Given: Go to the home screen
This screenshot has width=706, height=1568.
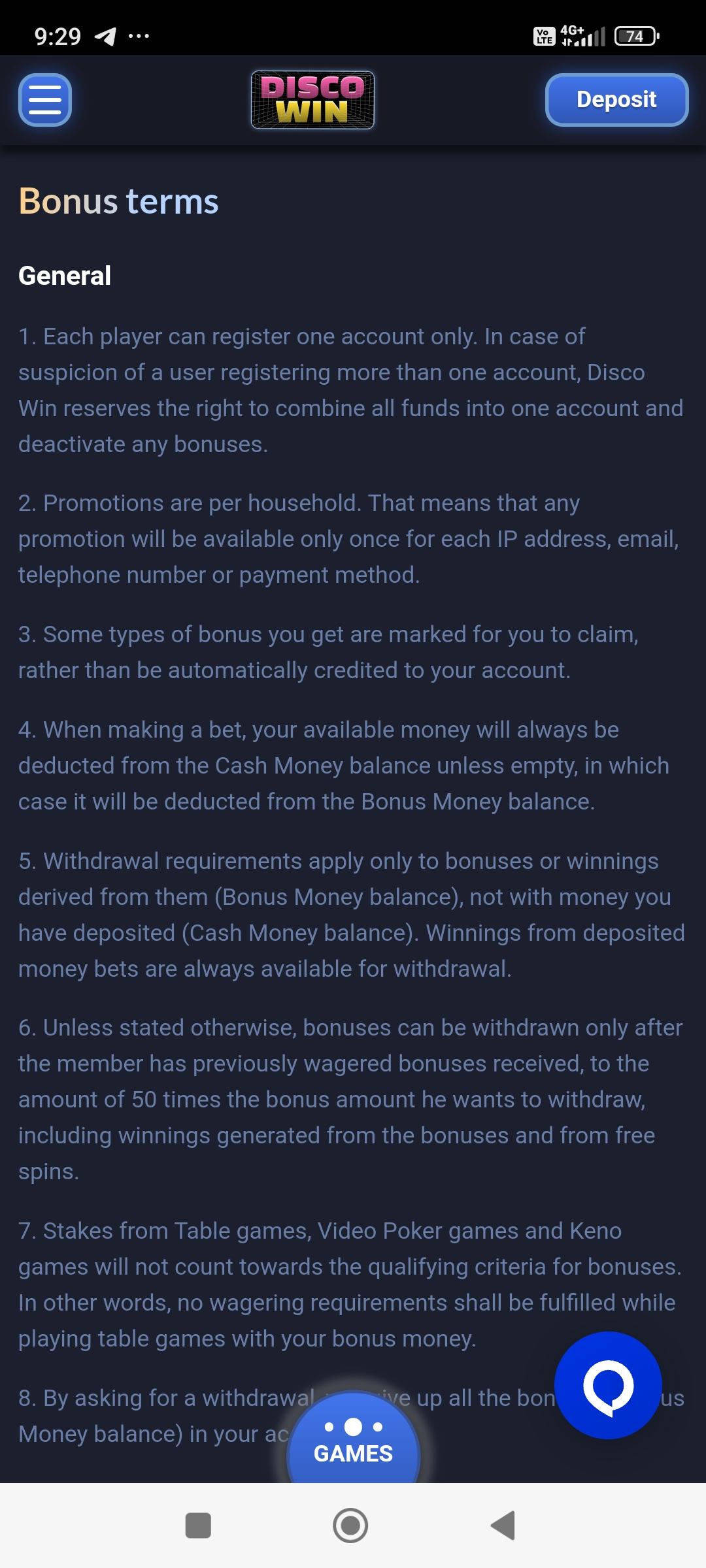Looking at the screenshot, I should (350, 1526).
